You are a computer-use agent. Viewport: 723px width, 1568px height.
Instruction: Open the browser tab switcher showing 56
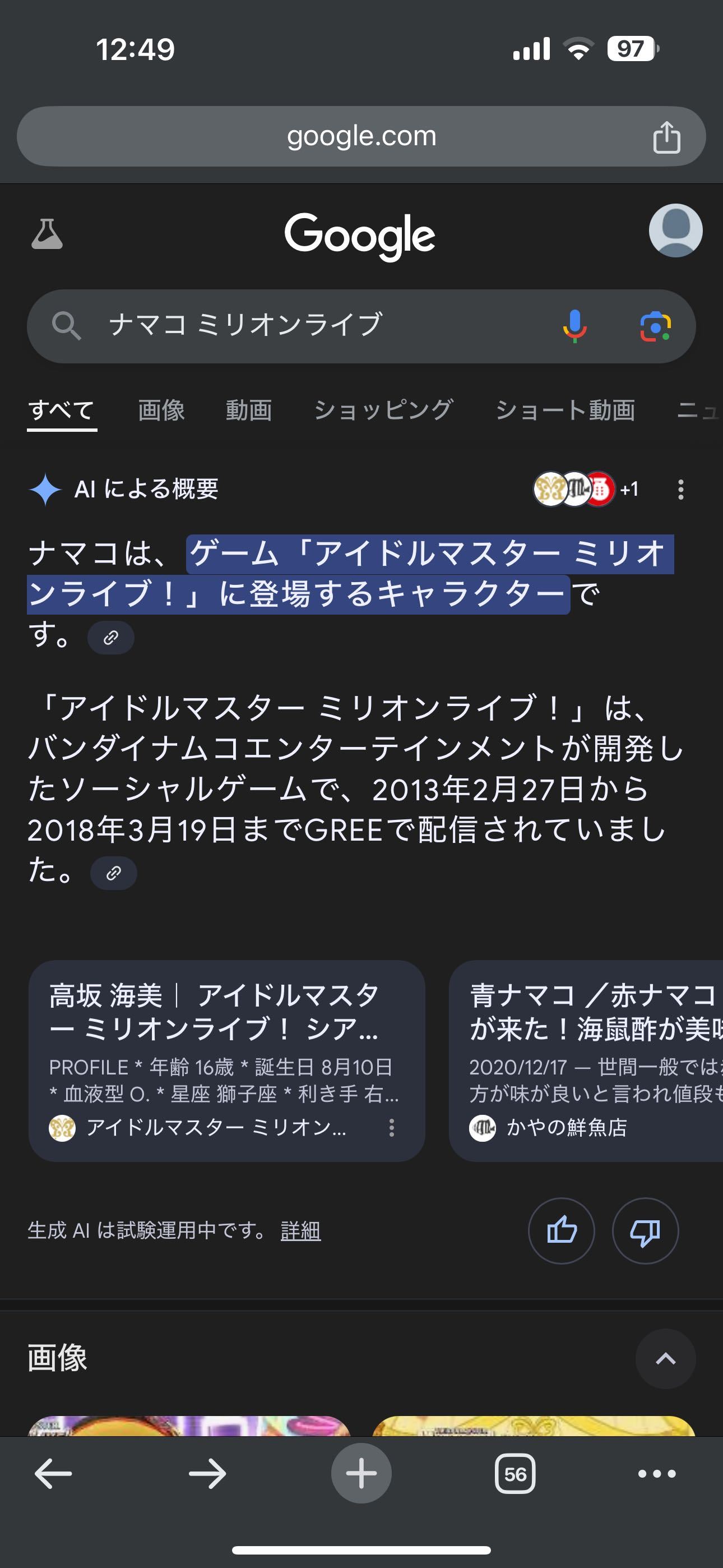(x=516, y=1474)
